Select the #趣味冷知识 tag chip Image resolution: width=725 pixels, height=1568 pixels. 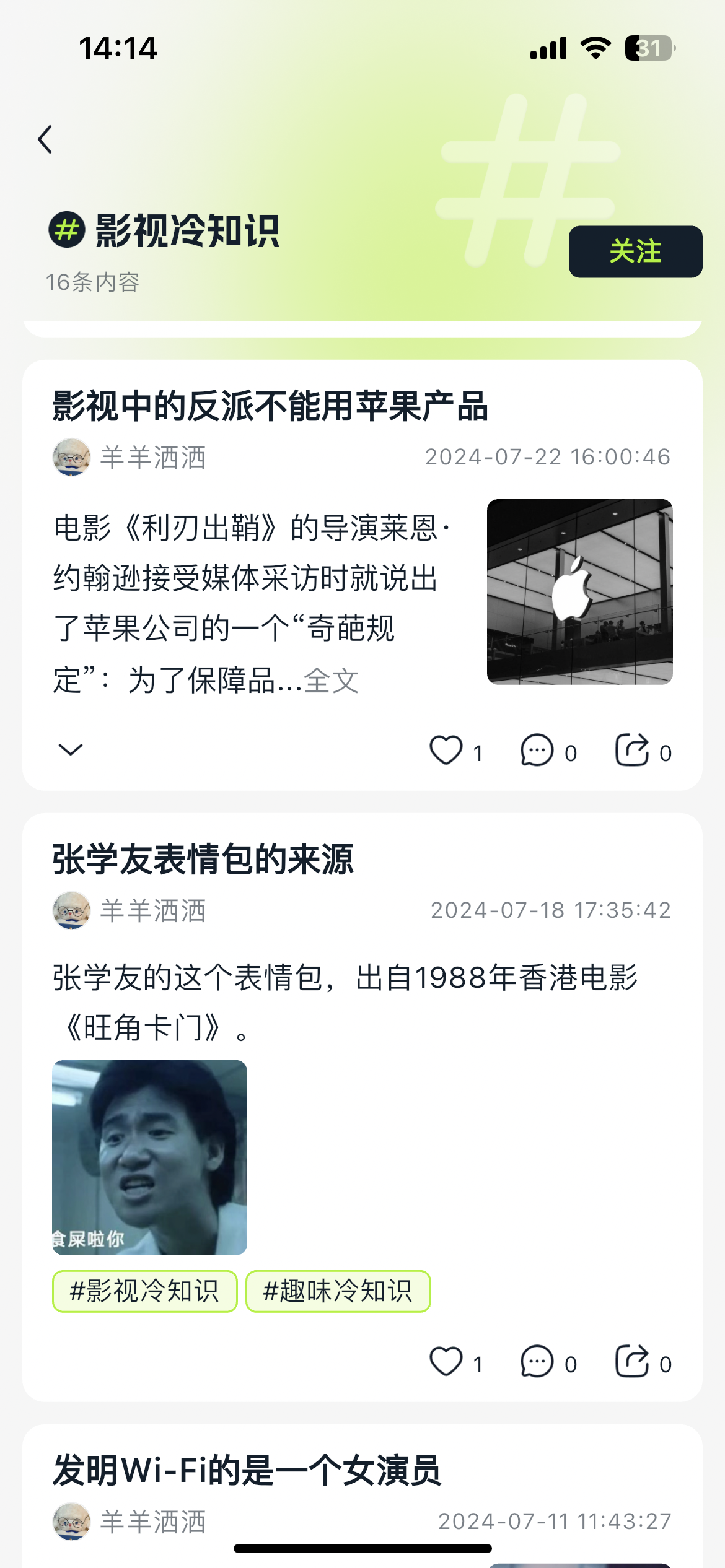click(x=338, y=1291)
